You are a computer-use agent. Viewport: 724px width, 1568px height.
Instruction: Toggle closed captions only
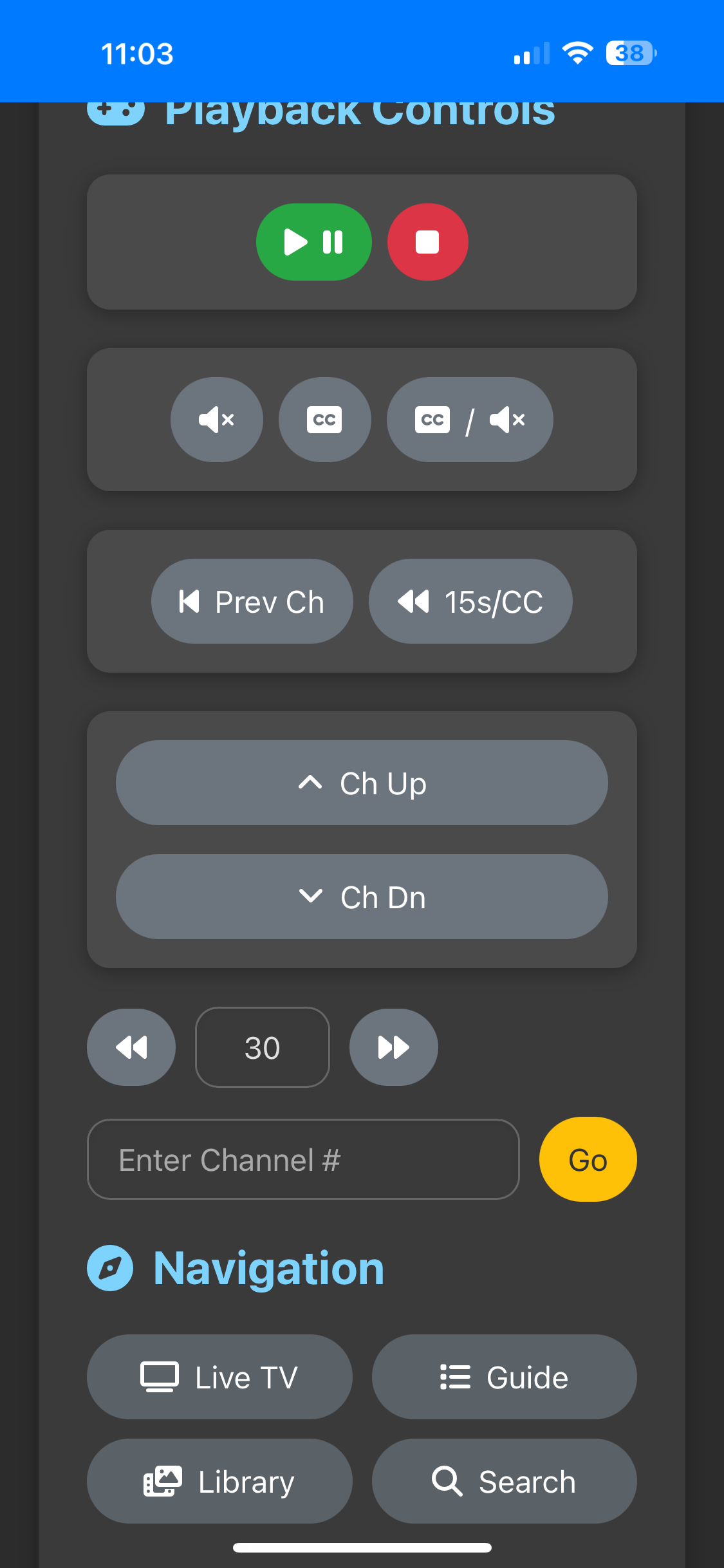(x=324, y=420)
